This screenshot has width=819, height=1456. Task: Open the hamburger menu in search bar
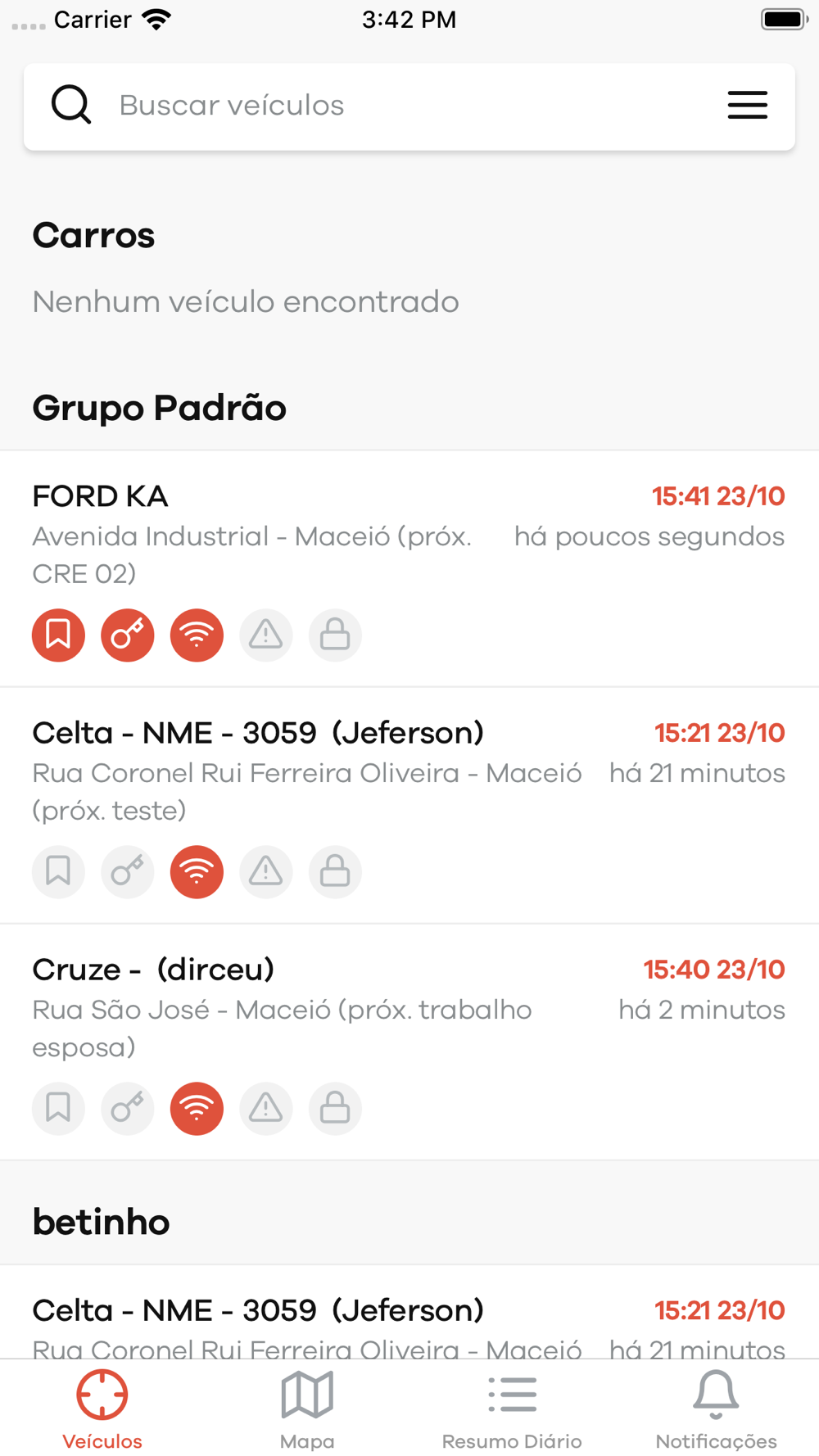747,106
